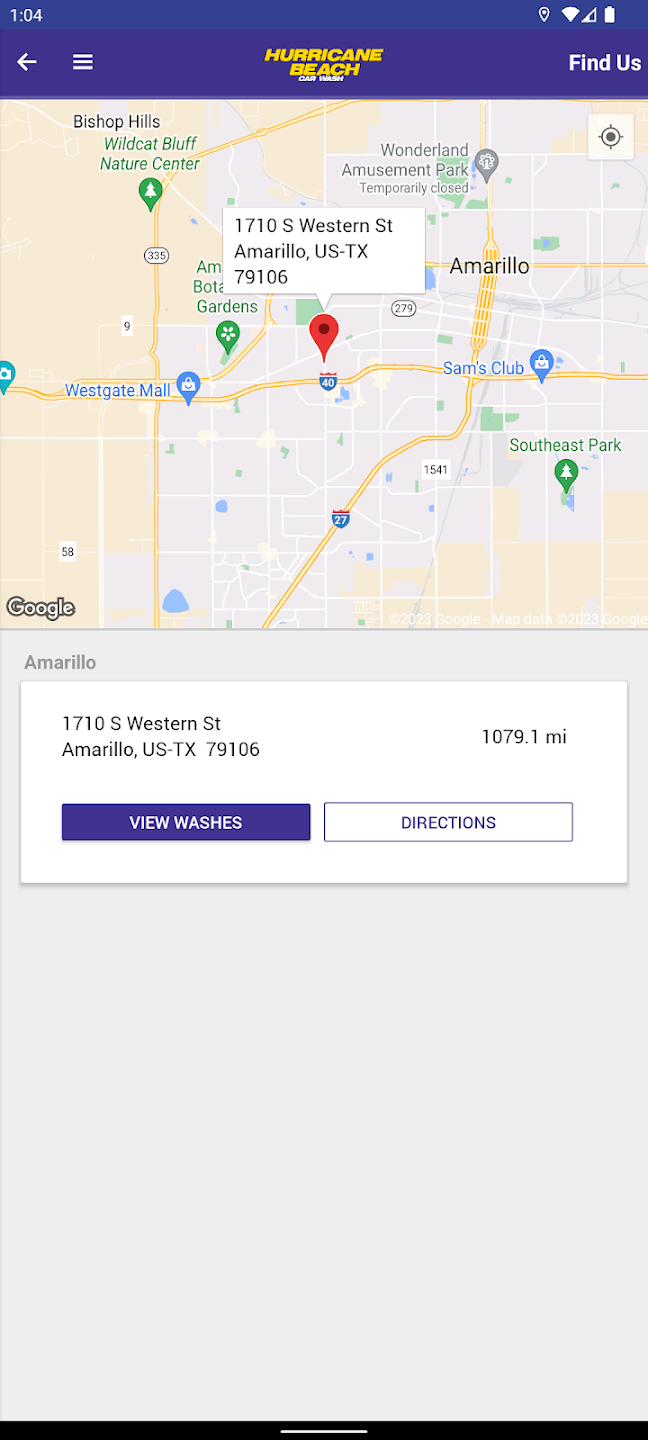The width and height of the screenshot is (648, 1440).
Task: Get directions to 1710 S Western St
Action: pos(448,822)
